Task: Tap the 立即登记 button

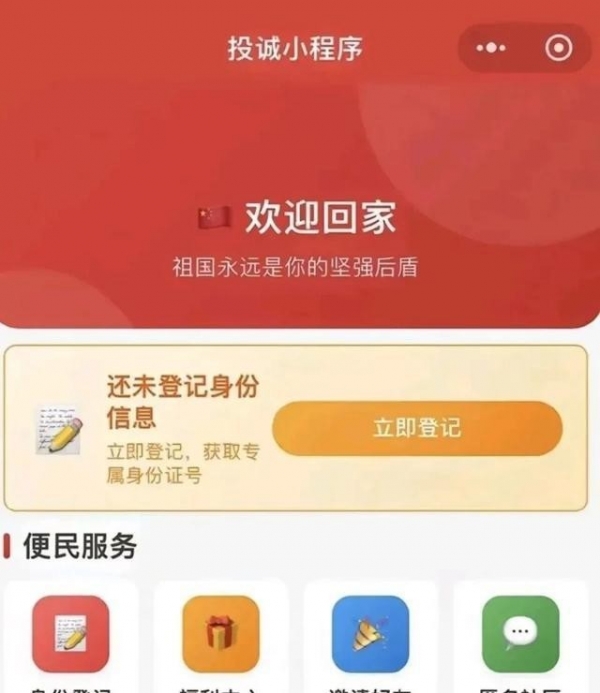Action: pos(417,428)
